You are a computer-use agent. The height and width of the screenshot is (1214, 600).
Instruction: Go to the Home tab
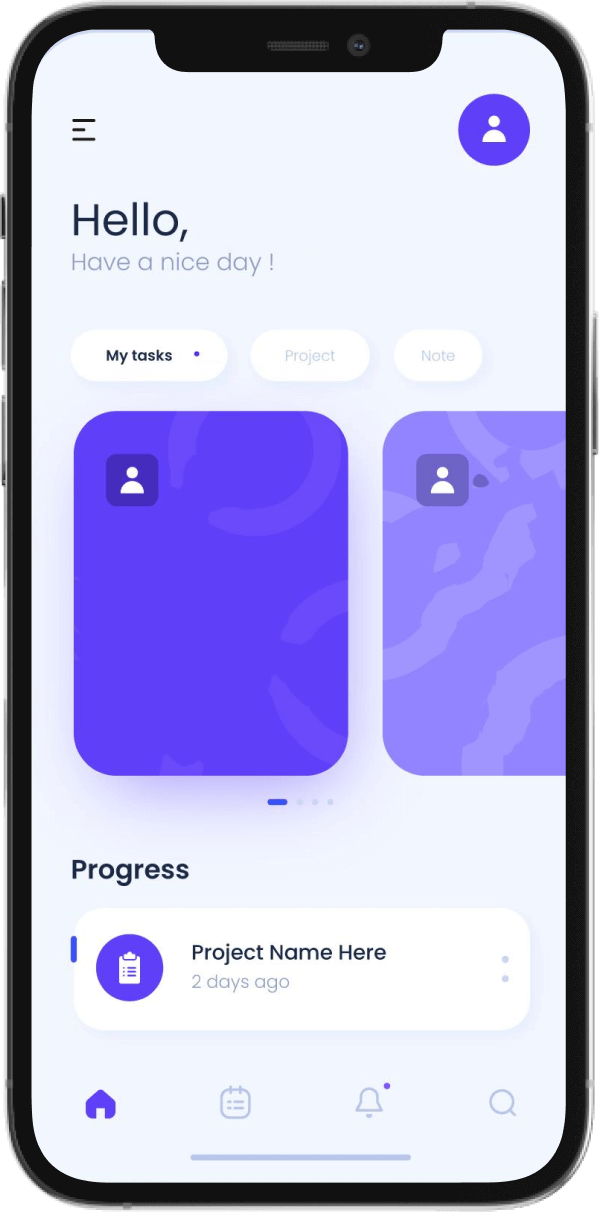(x=101, y=1104)
